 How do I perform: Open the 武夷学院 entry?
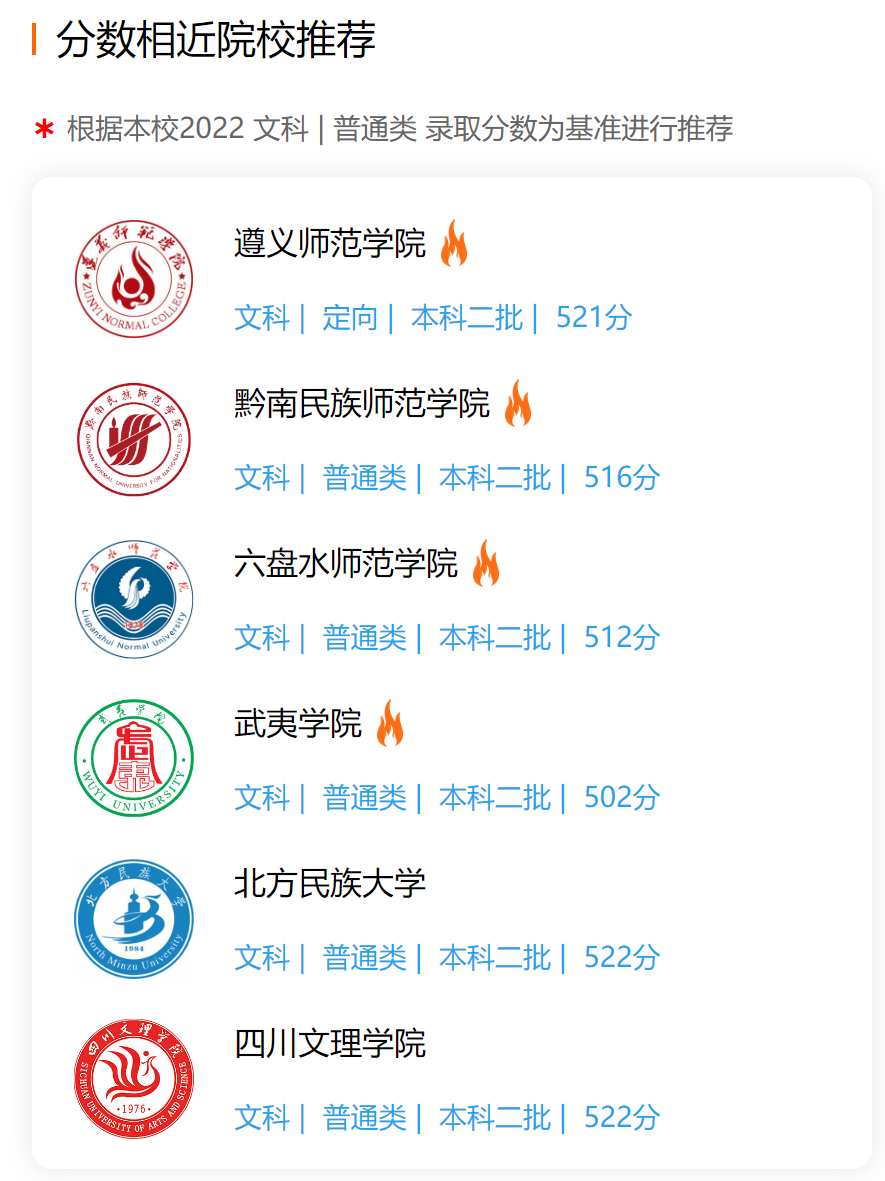(x=298, y=724)
